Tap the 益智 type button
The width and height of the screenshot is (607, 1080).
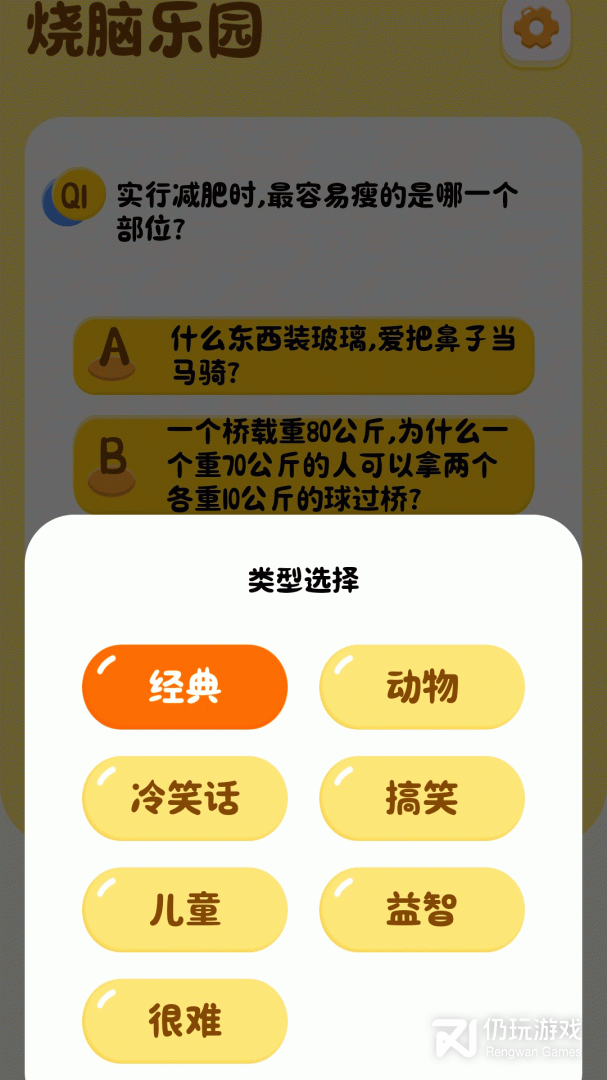(422, 910)
